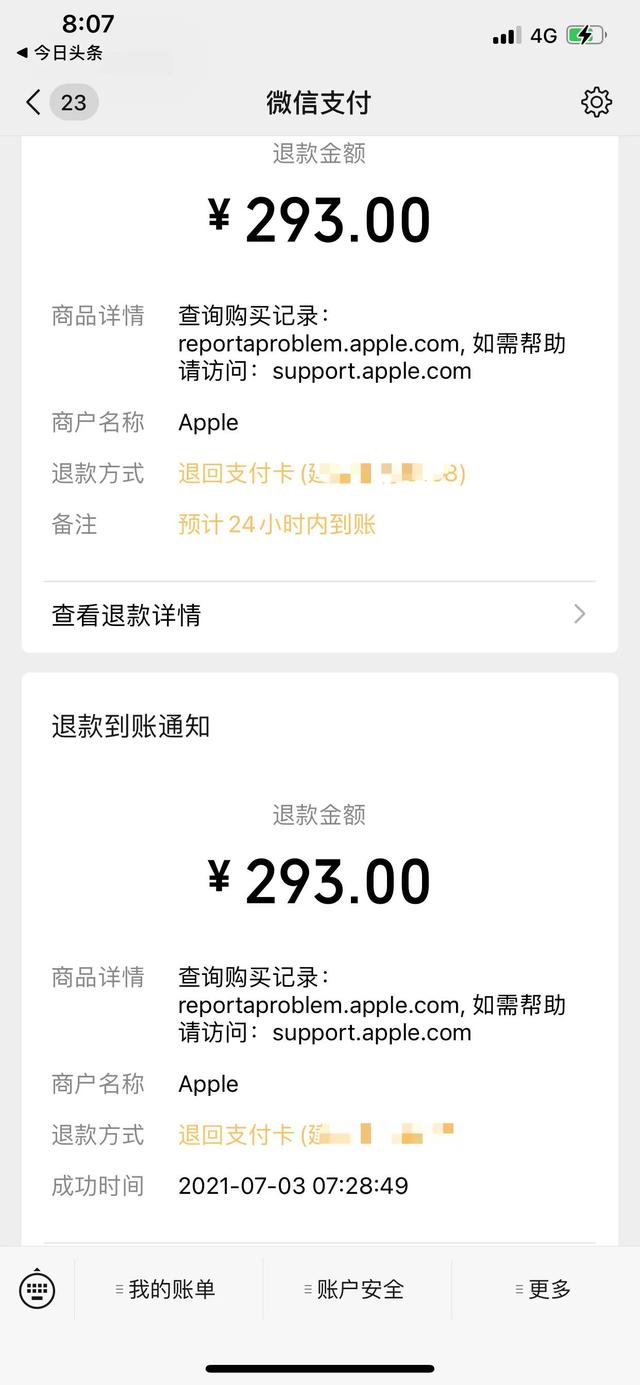640x1385 pixels.
Task: Open the 我的账单 menu
Action: (168, 1289)
